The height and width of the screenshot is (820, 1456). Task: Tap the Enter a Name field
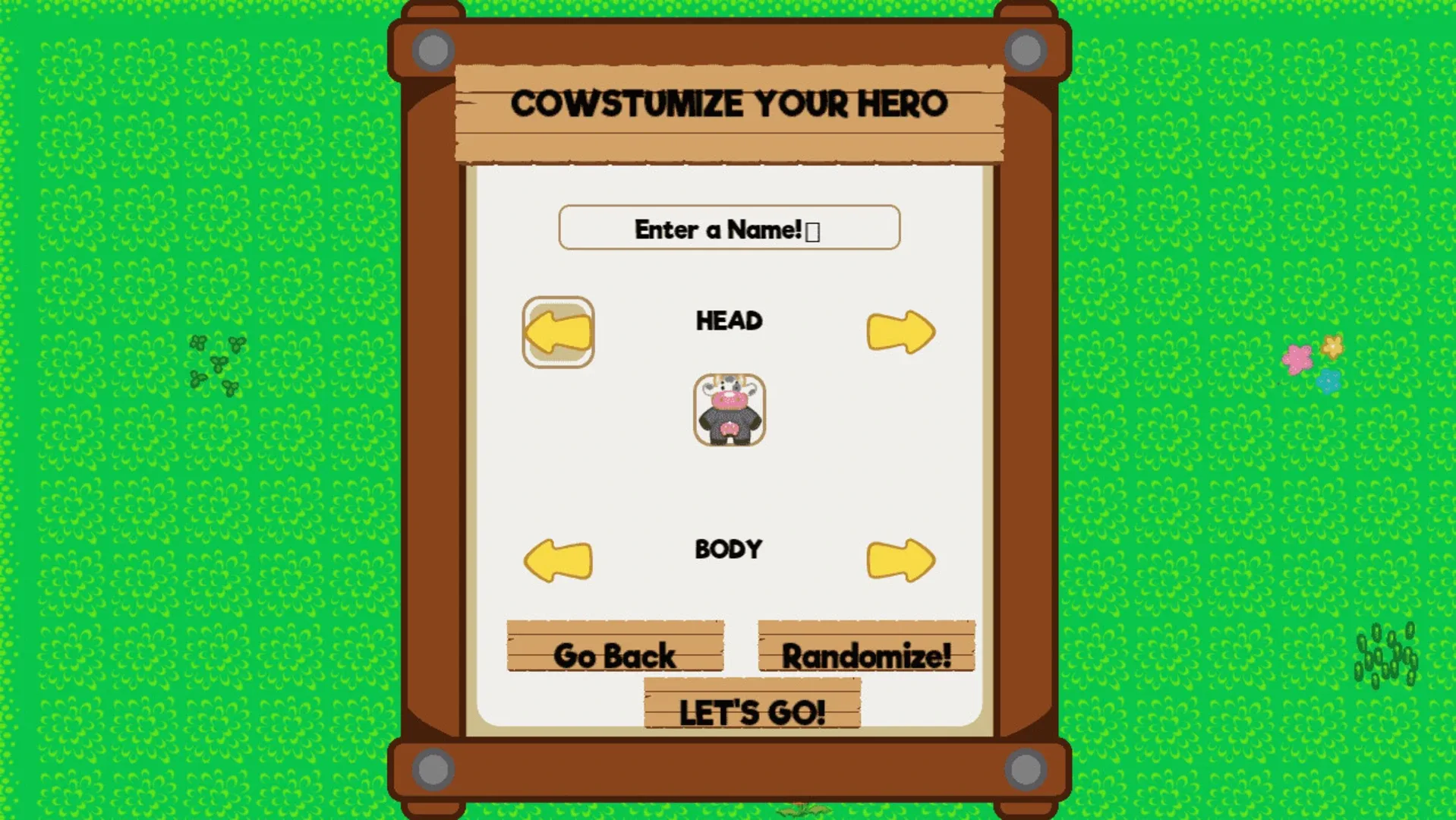tap(729, 228)
